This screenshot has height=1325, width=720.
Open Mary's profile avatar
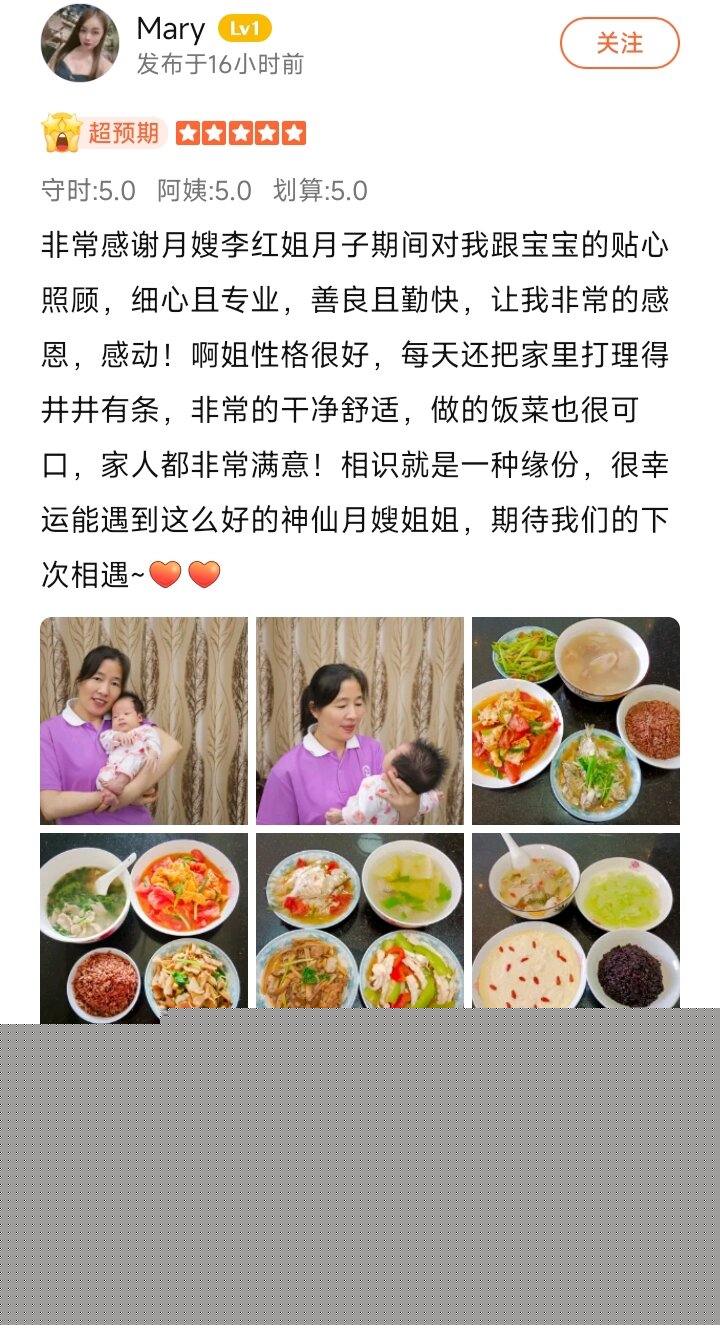pos(79,43)
